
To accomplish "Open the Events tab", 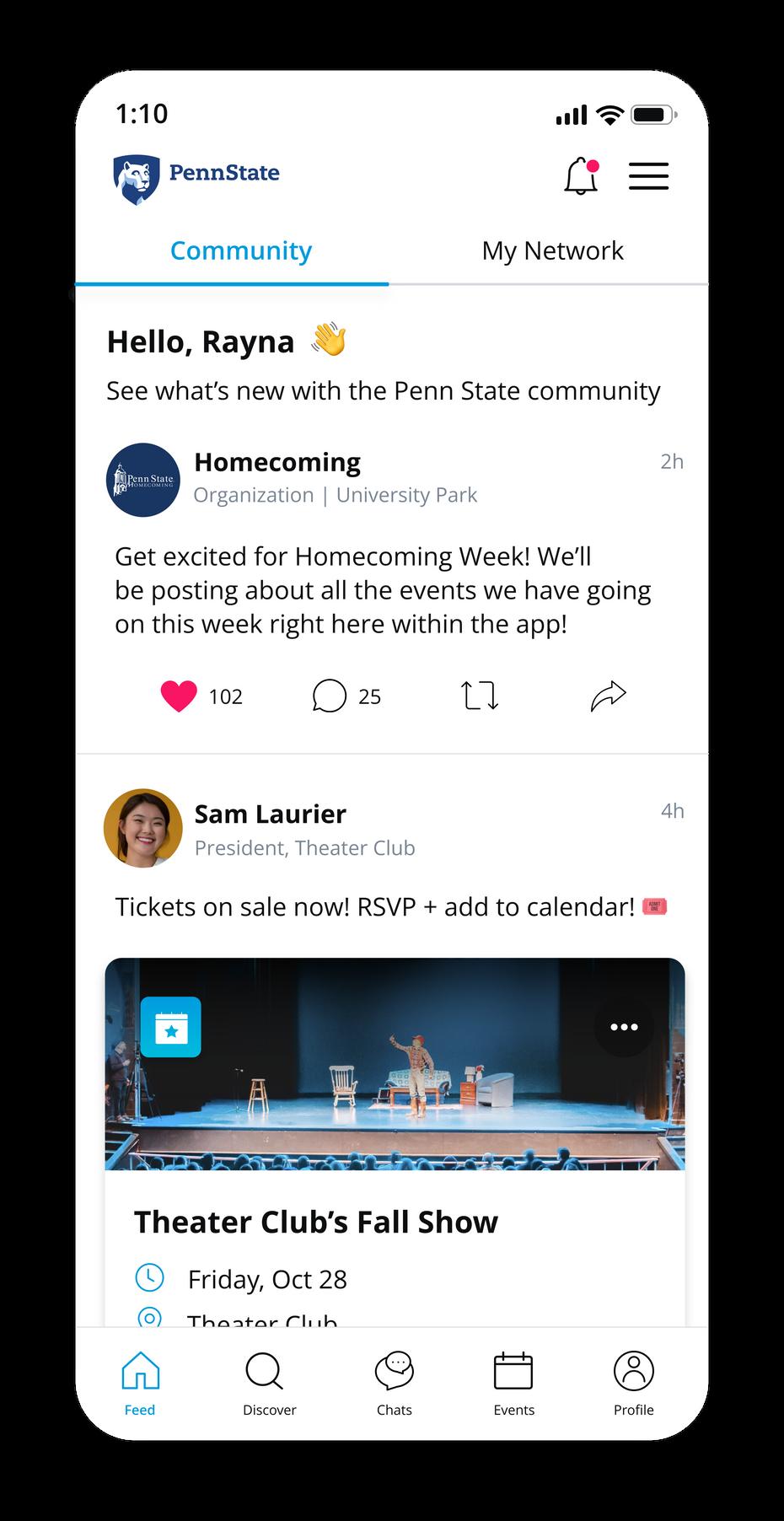I will coord(513,1383).
